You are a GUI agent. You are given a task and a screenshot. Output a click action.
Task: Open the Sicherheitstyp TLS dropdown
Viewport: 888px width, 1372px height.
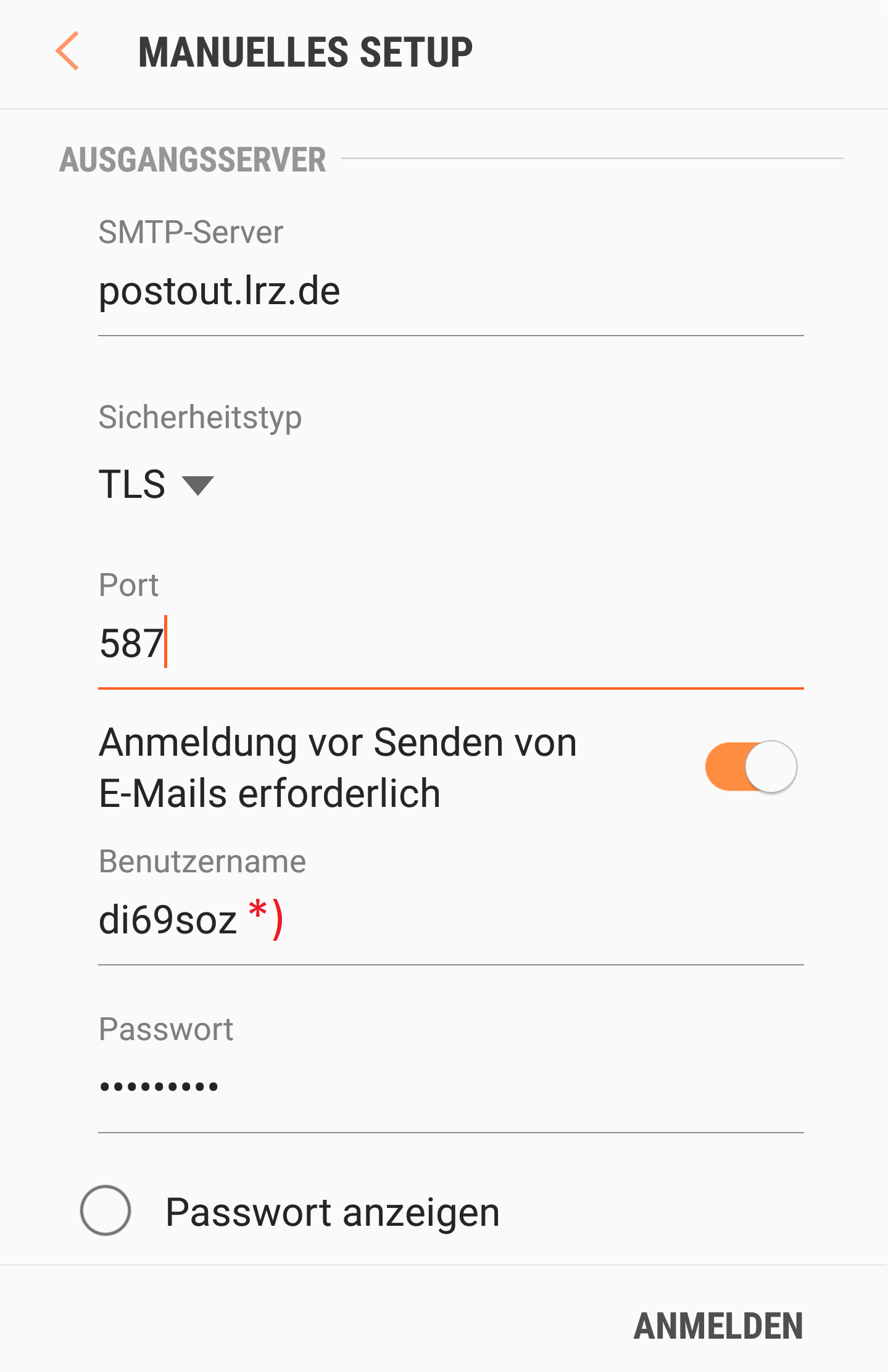157,484
